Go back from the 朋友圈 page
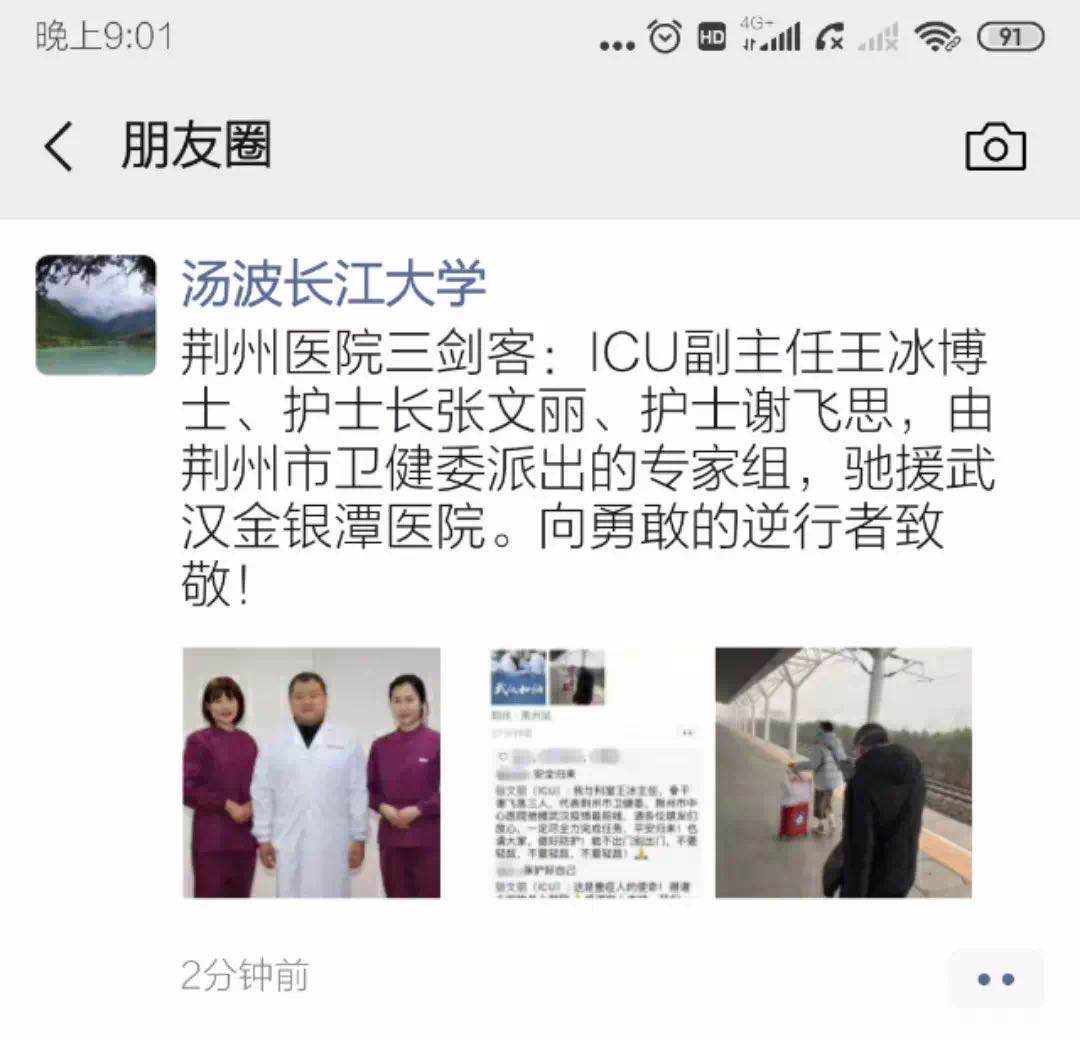The height and width of the screenshot is (1040, 1080). tap(59, 146)
